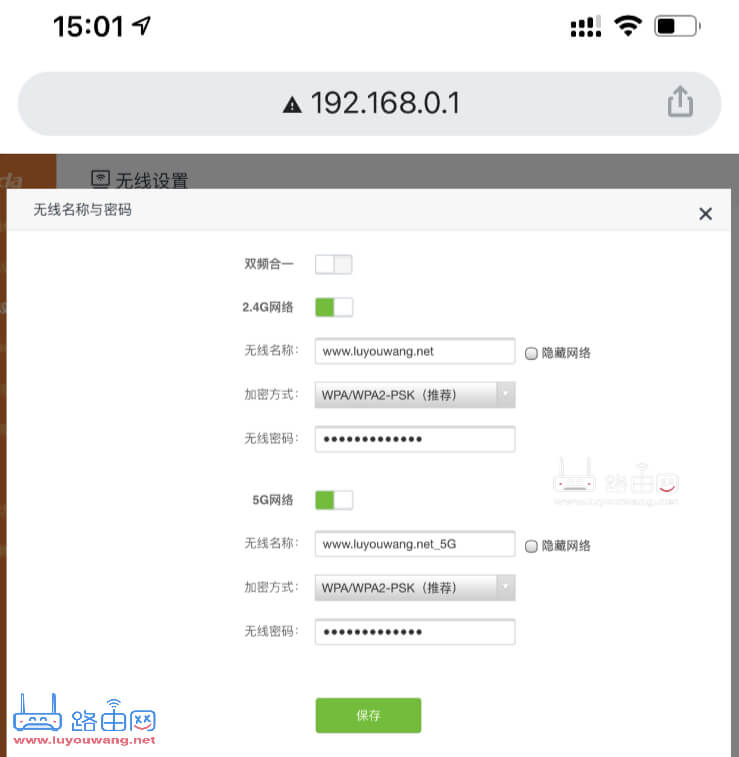Close the 无线名称与密码 dialog
739x757 pixels.
705,214
